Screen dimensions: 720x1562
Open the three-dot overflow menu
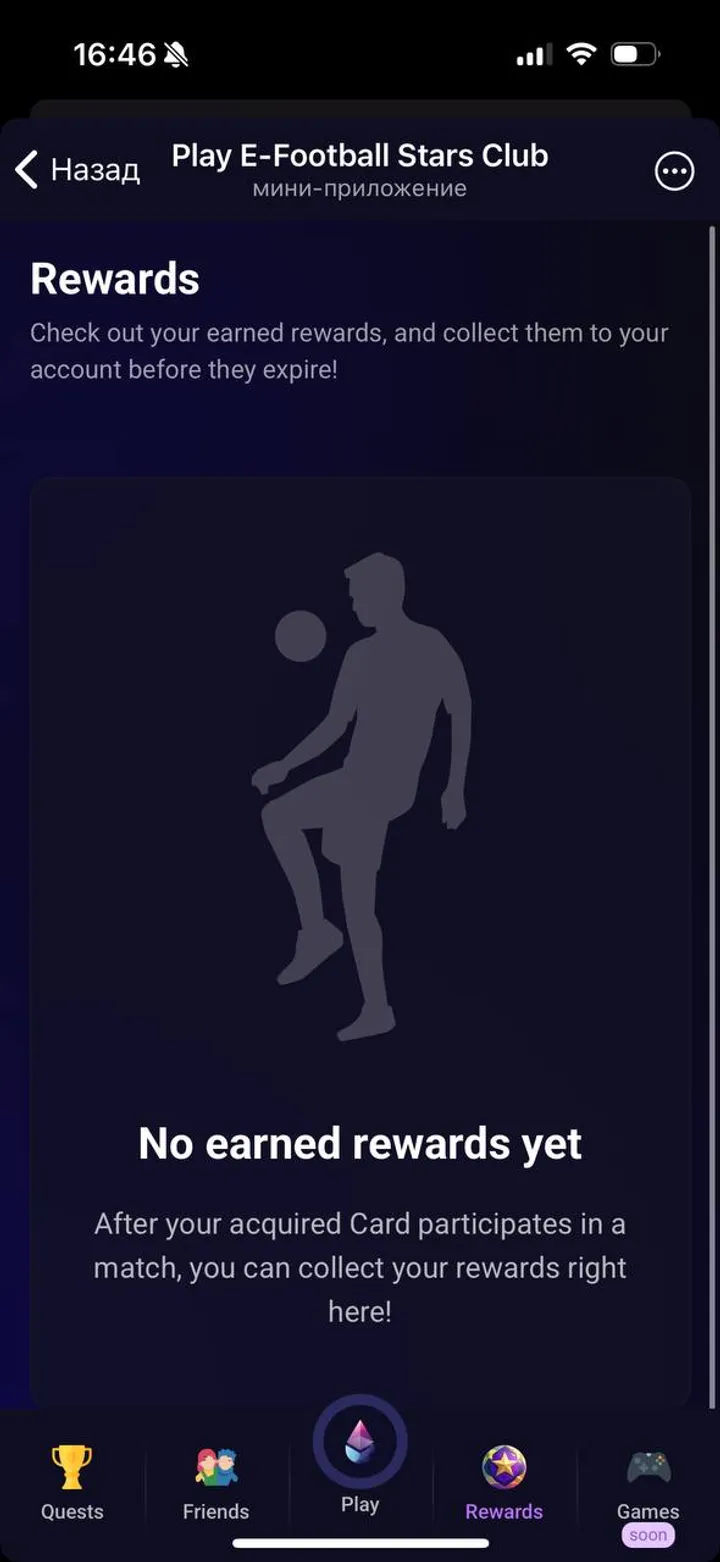tap(674, 171)
